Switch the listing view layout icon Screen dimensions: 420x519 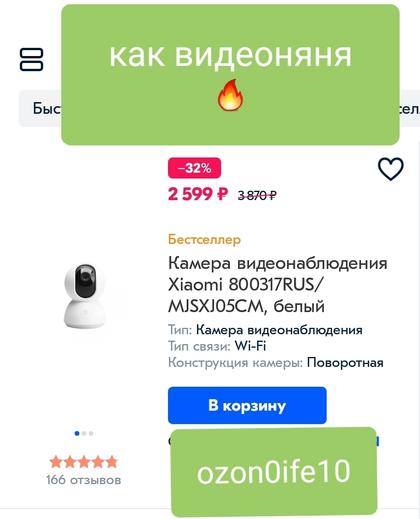[x=31, y=59]
